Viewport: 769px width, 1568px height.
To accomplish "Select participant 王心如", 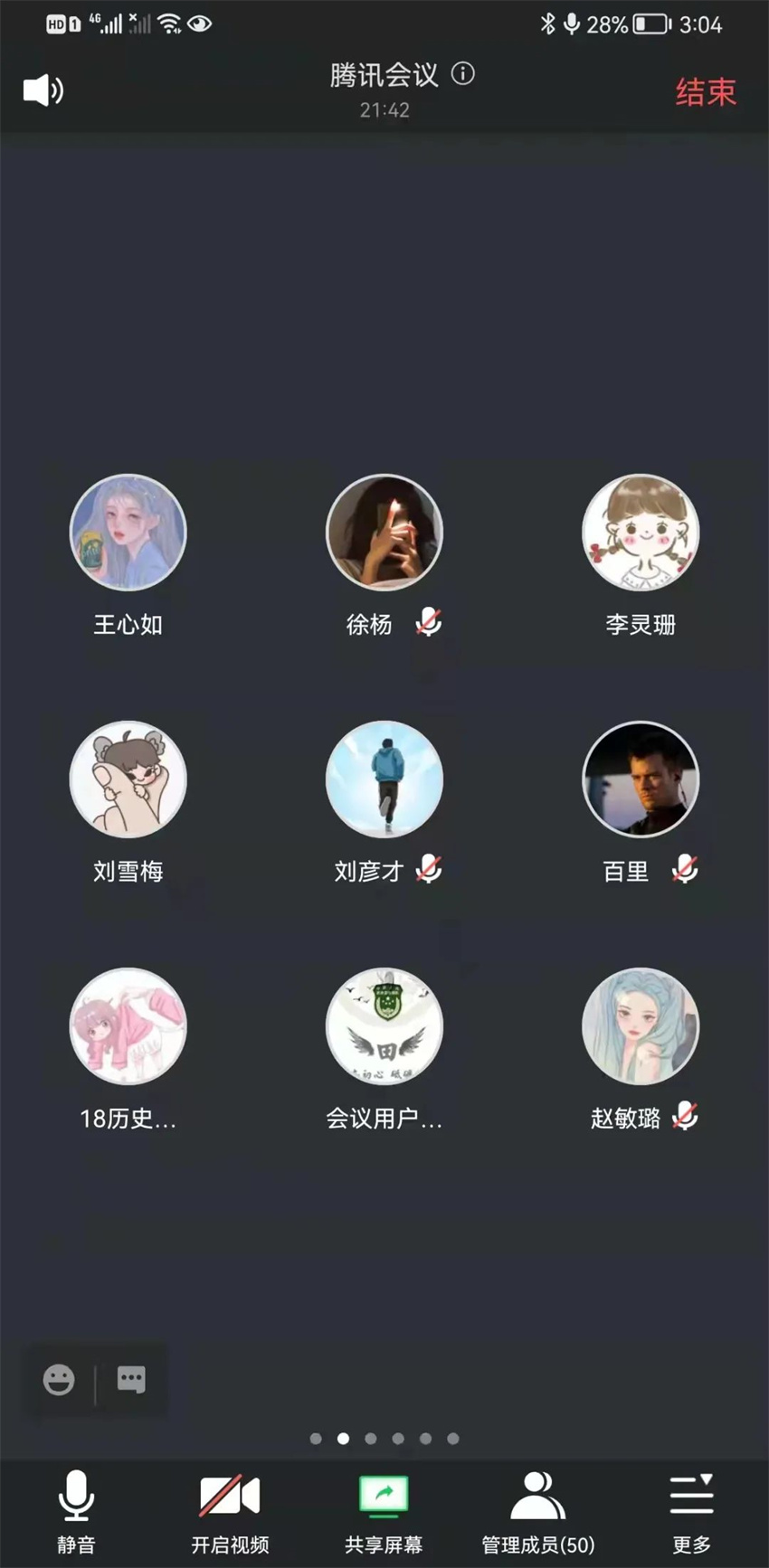I will point(128,533).
